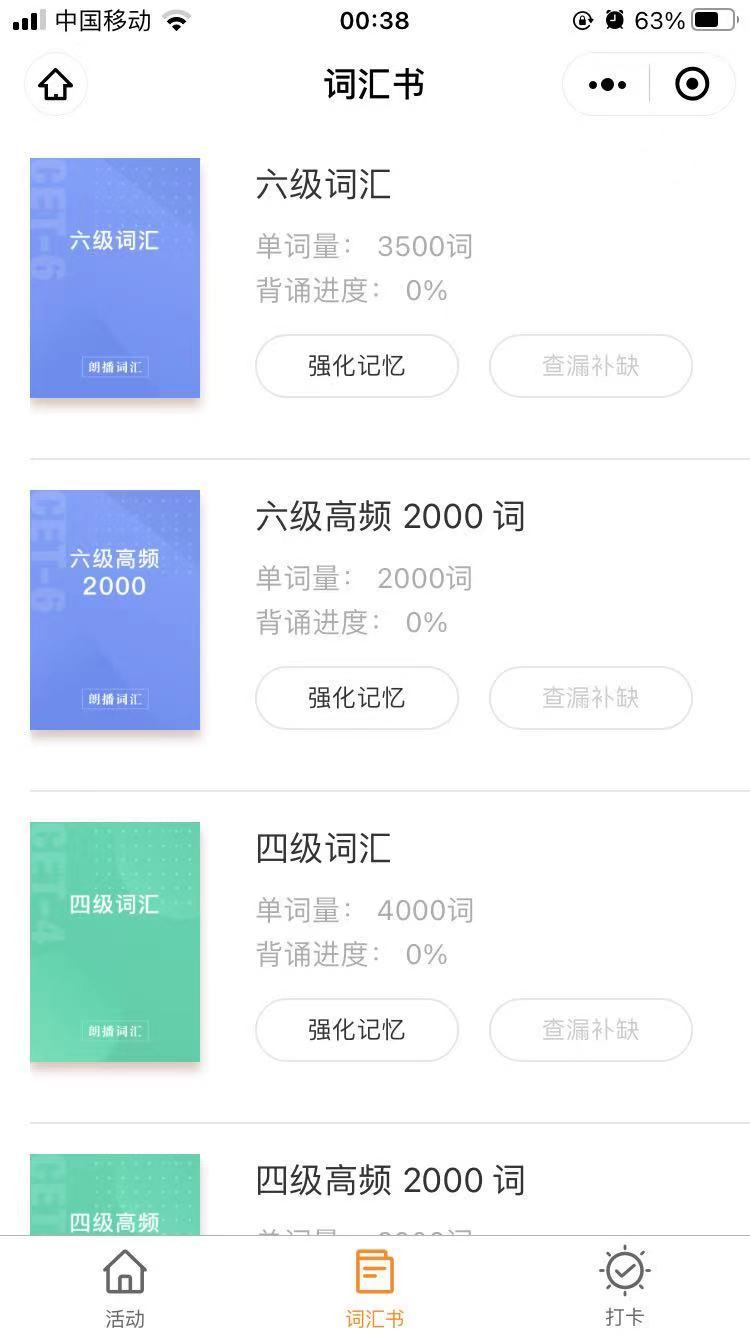Open the 六级词汇 book cover
Viewport: 750px width, 1334px height.
tap(115, 278)
